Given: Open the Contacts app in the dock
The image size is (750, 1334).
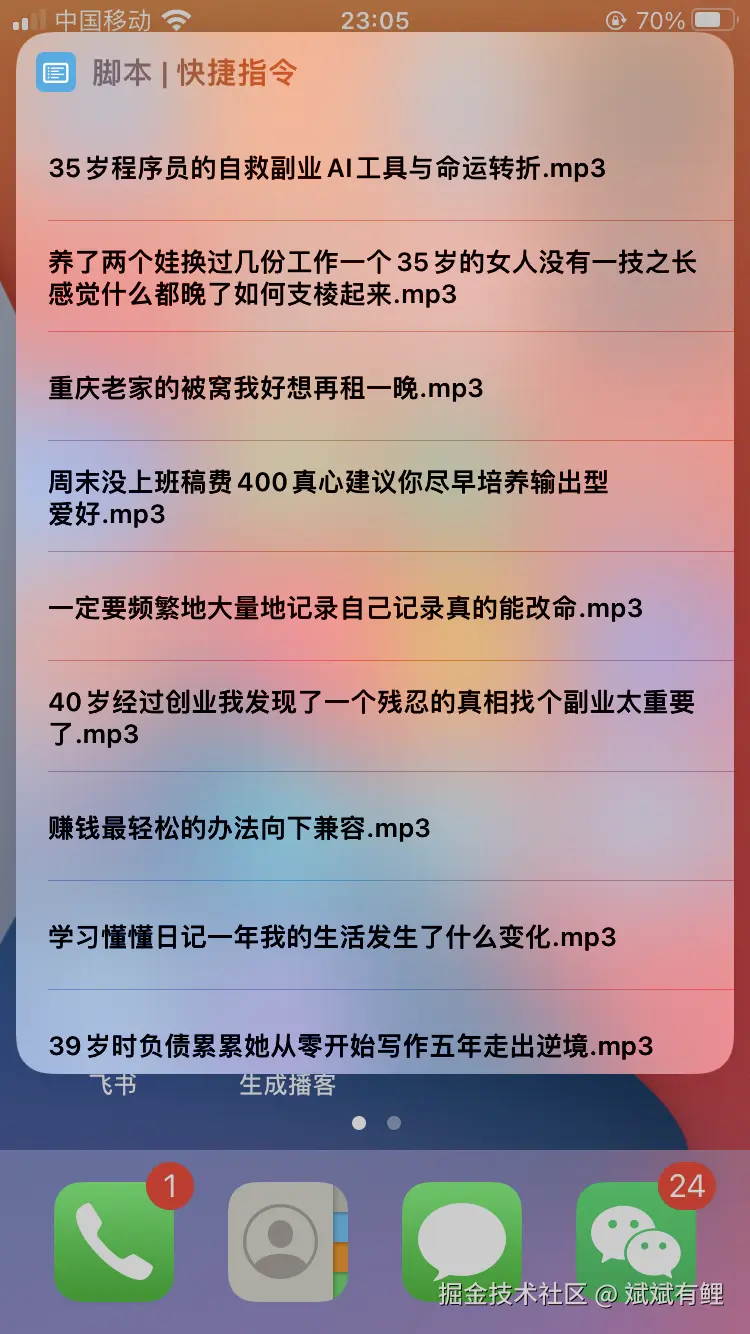Looking at the screenshot, I should tap(288, 1242).
